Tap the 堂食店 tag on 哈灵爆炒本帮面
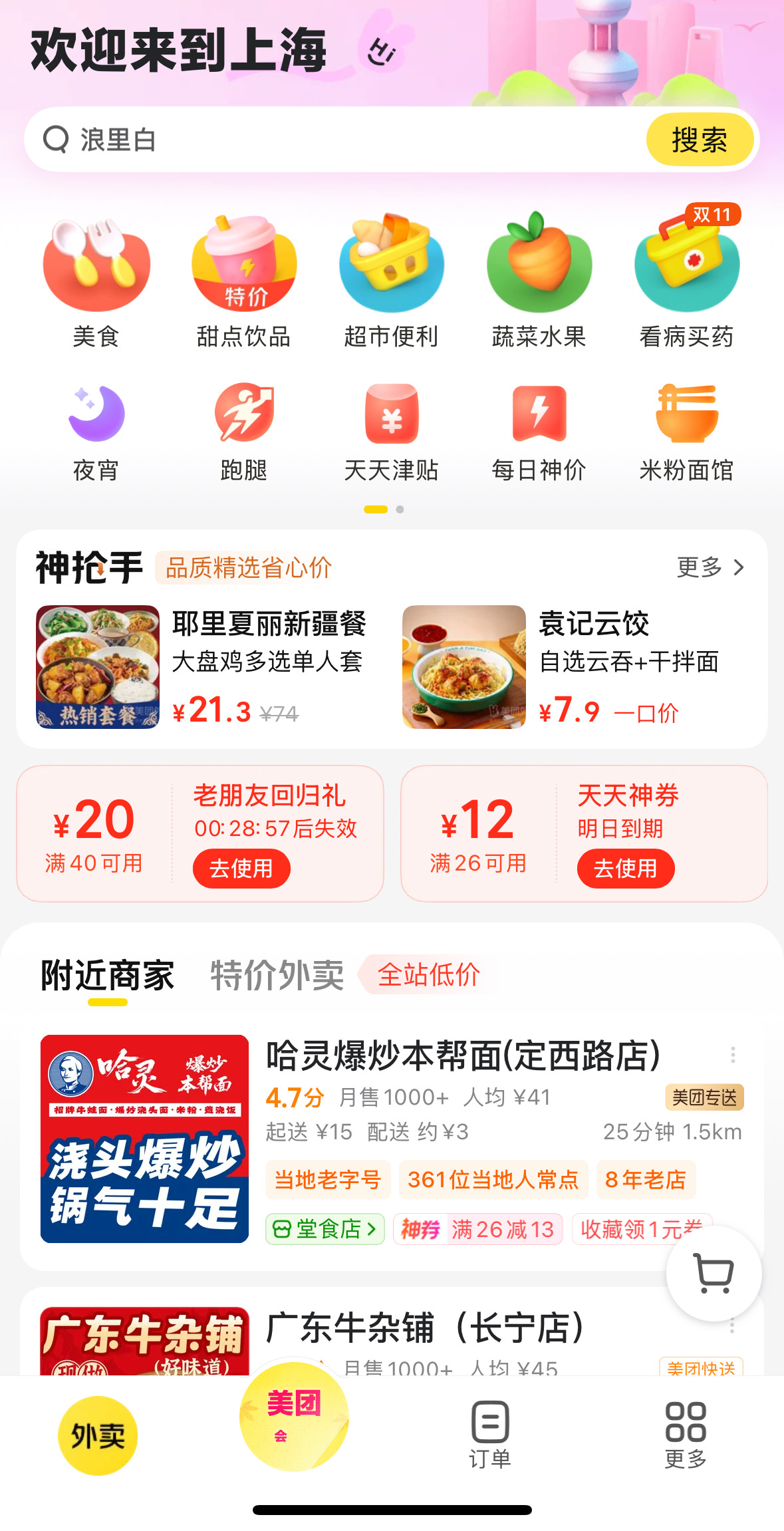 [325, 1229]
